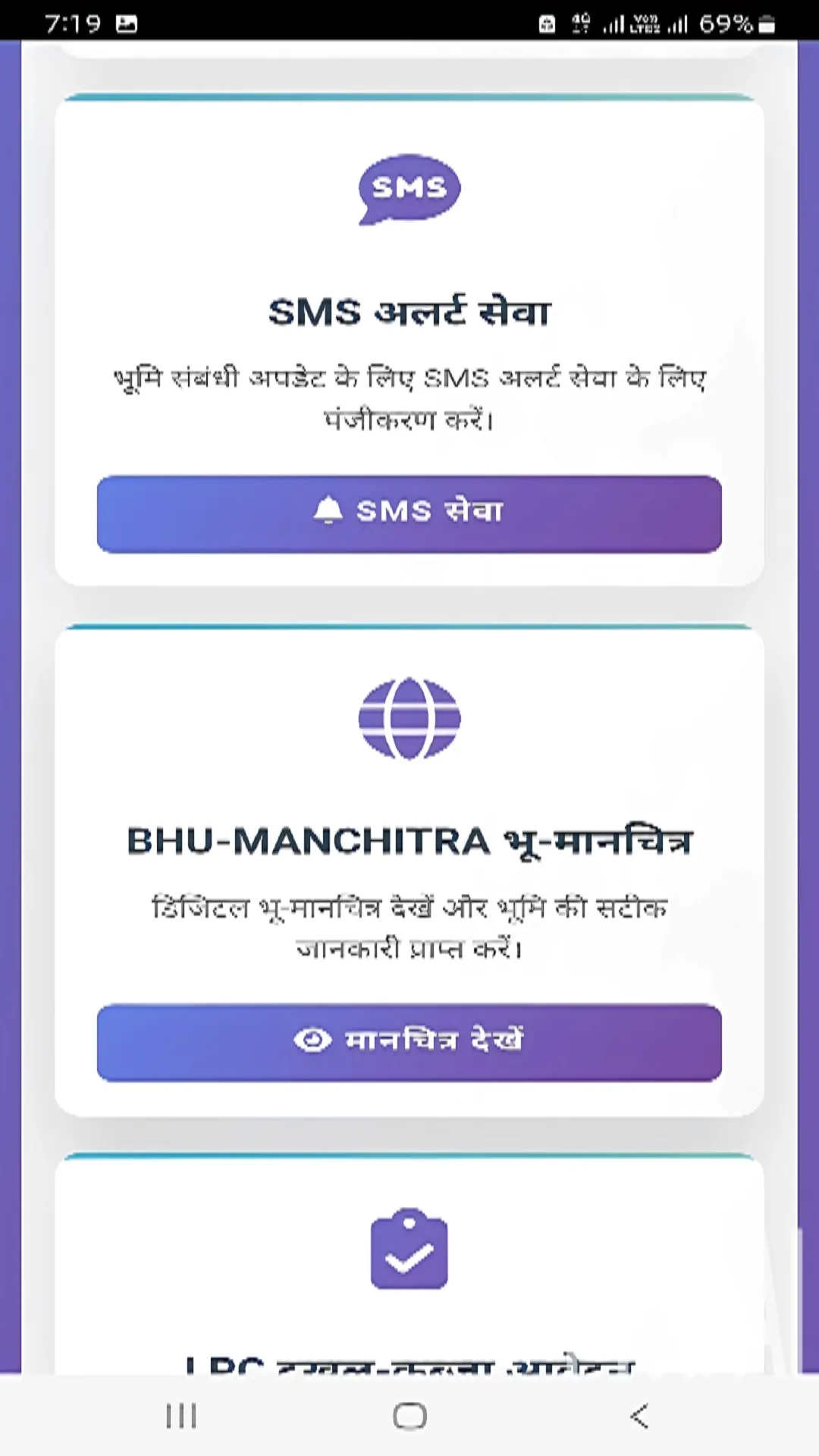Open मानचित्र देखें to view the map

click(x=409, y=1042)
